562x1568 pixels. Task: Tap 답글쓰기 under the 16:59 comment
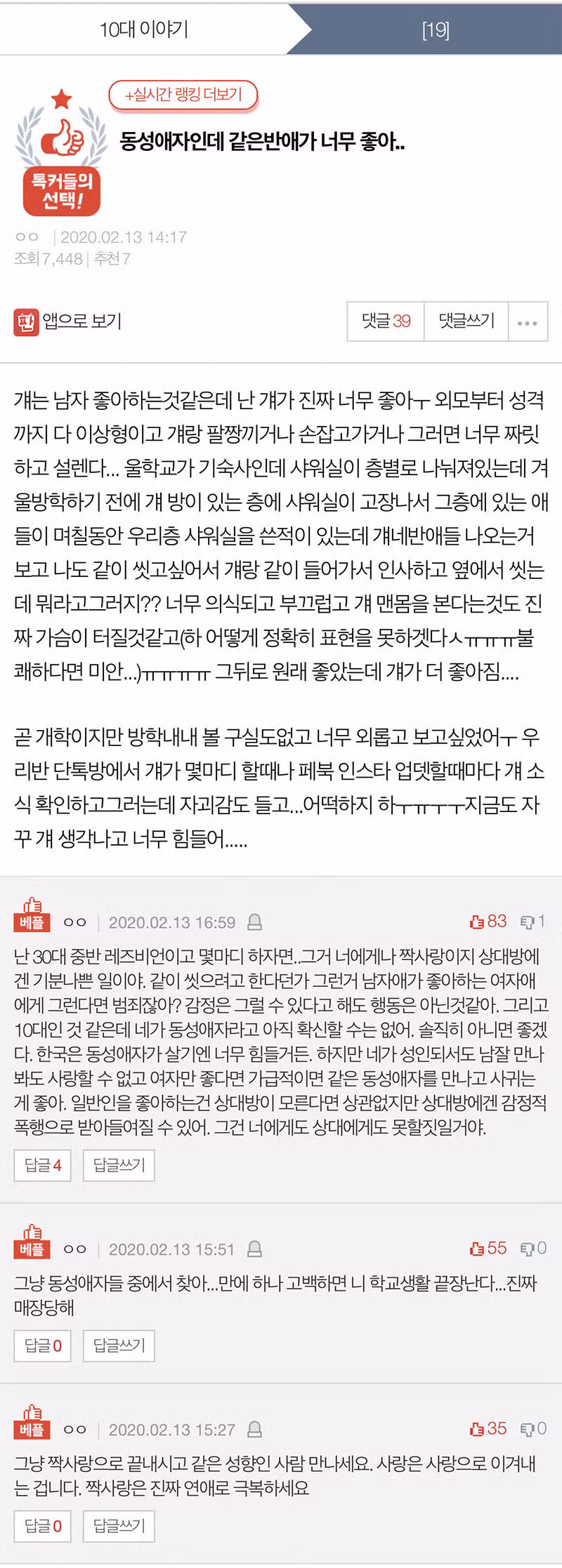coord(119,1166)
